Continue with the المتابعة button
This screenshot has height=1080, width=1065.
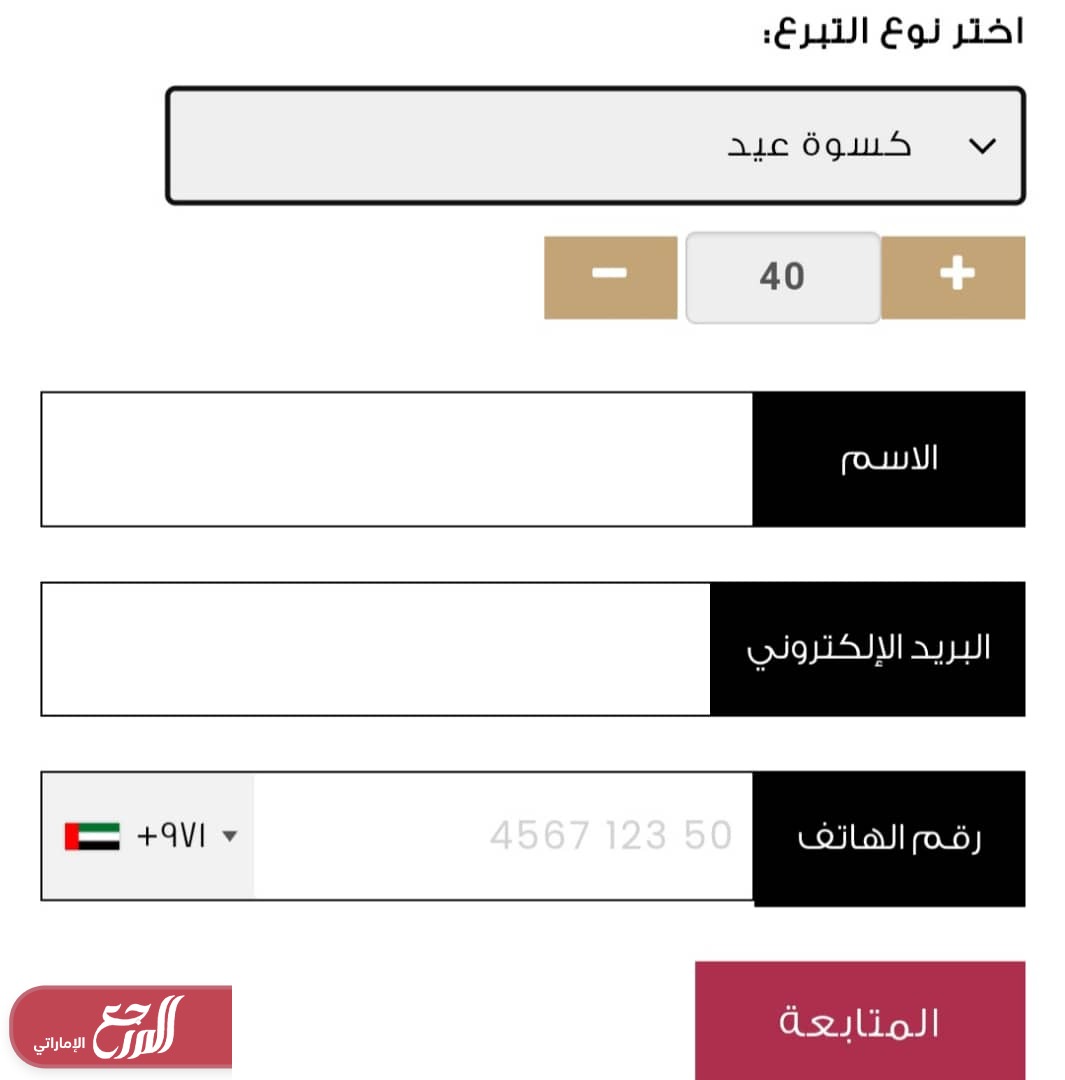pyautogui.click(x=859, y=1022)
